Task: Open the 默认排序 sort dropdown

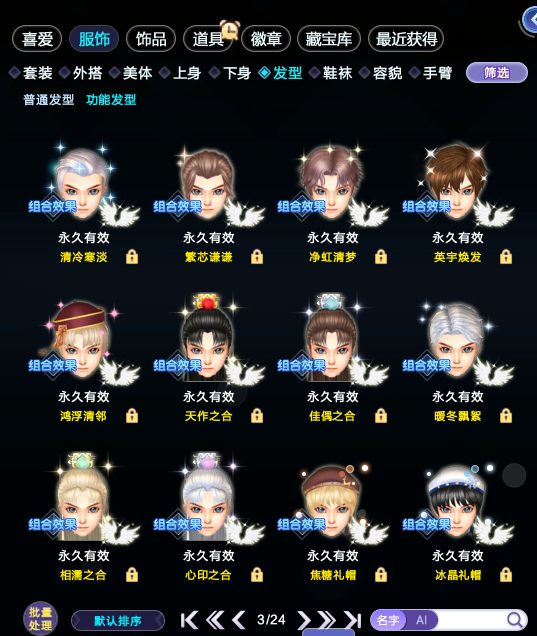Action: click(x=118, y=621)
